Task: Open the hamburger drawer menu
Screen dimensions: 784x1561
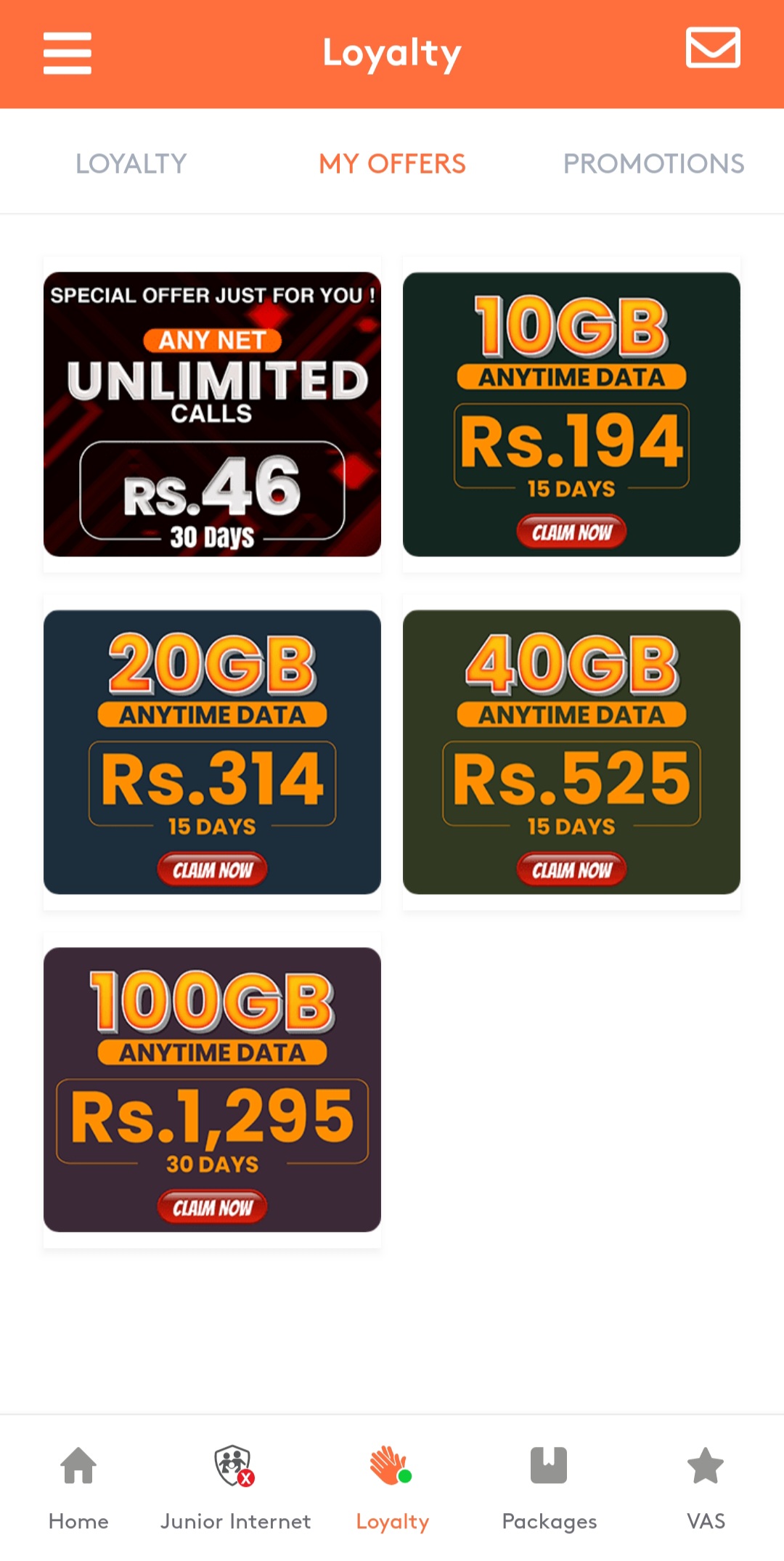Action: 68,53
